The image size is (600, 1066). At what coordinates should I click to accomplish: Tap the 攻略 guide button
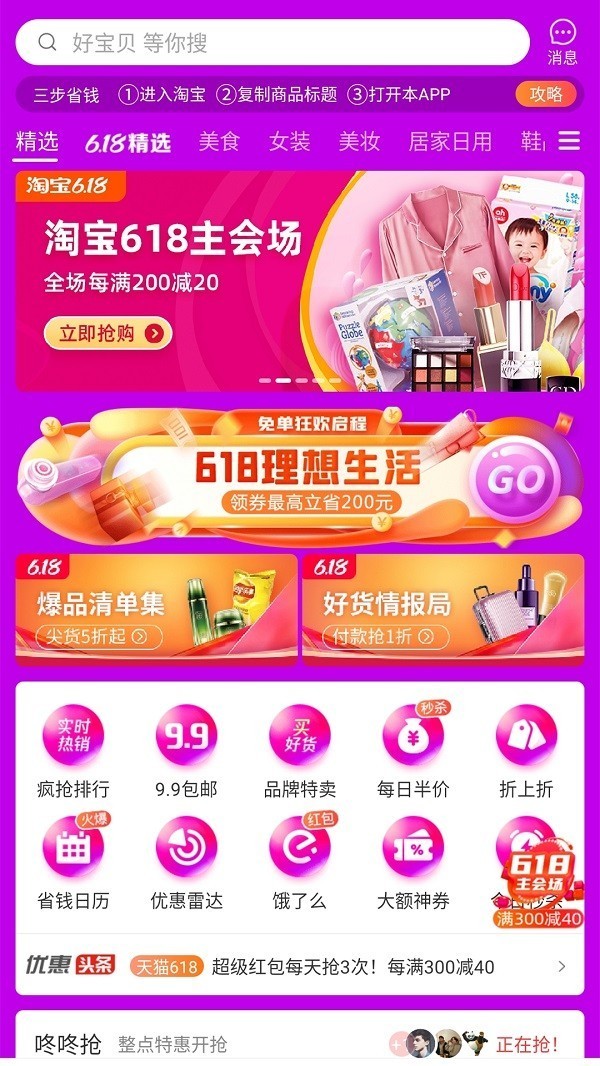pos(546,94)
